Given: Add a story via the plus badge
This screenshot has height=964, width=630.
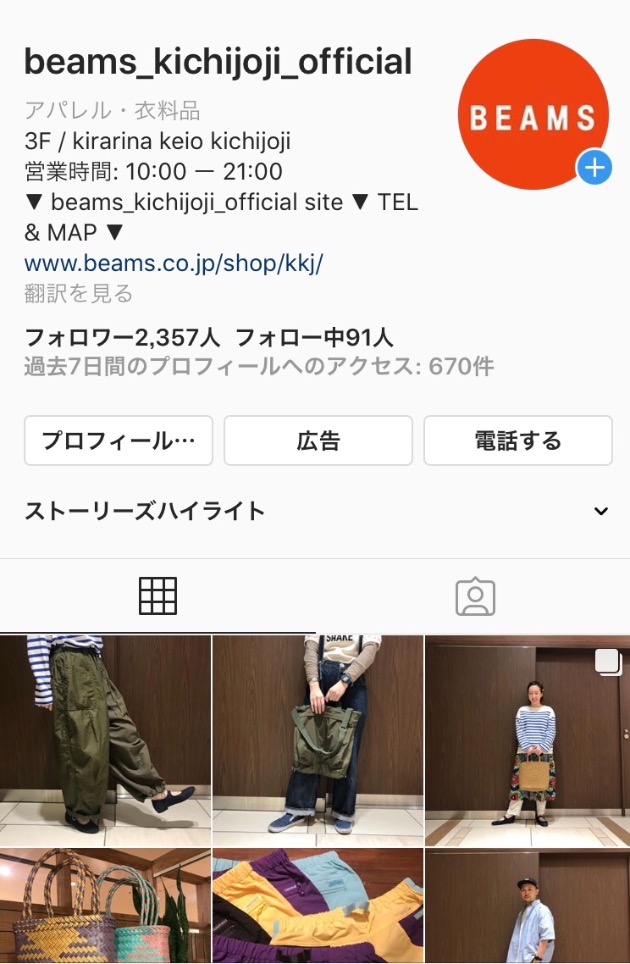Looking at the screenshot, I should click(x=594, y=167).
